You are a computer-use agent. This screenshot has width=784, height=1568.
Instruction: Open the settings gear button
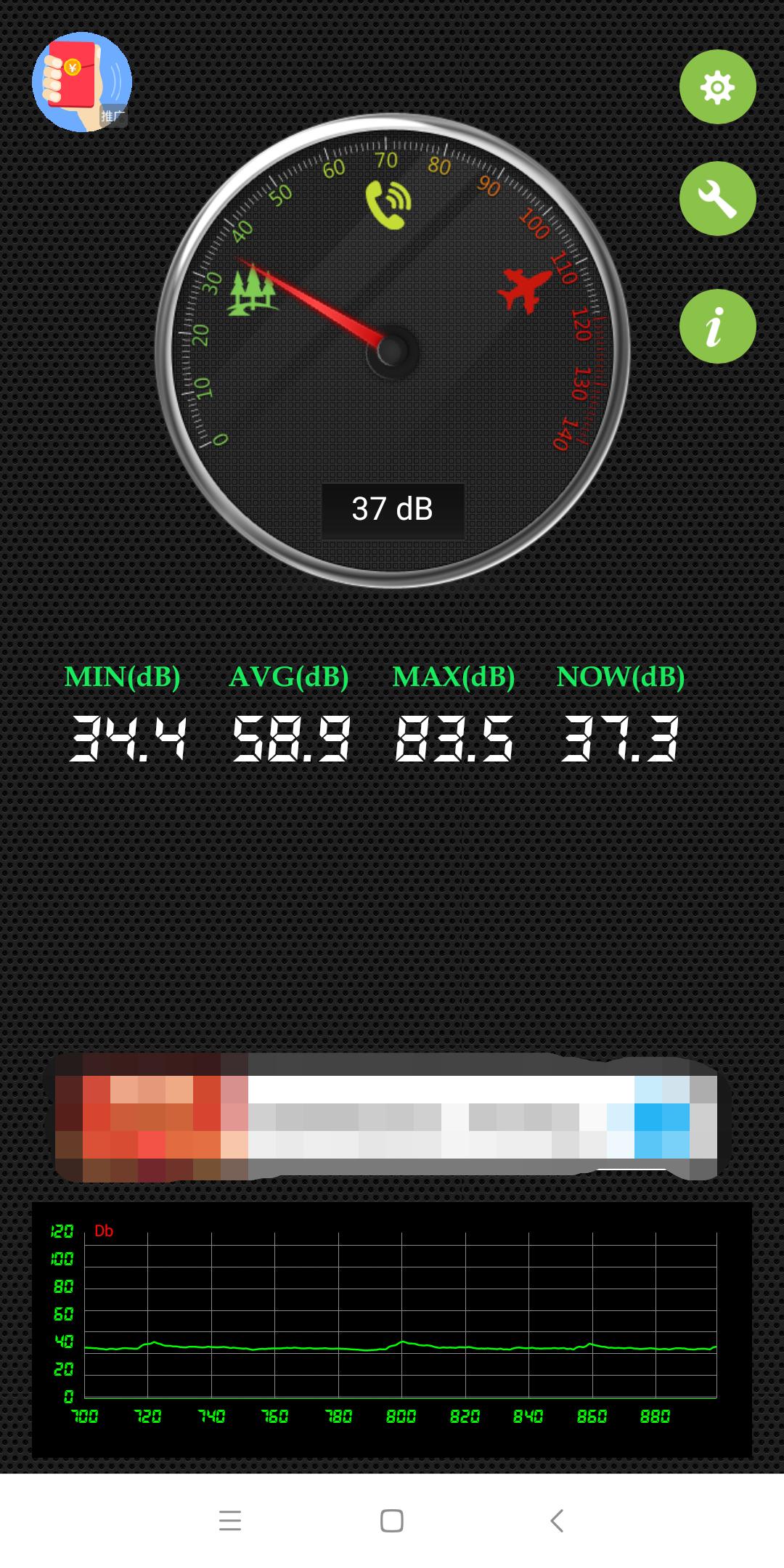point(717,87)
